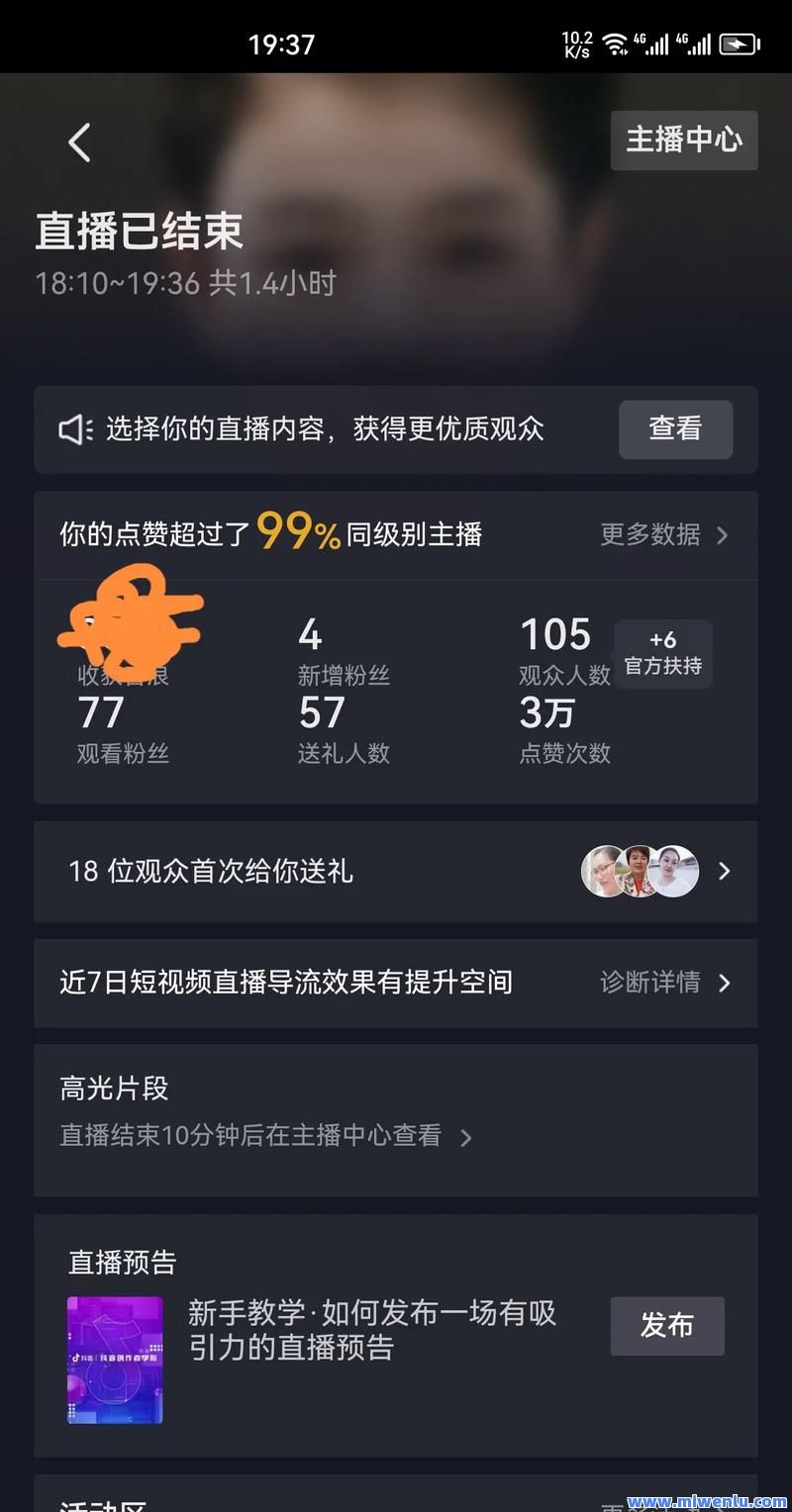Open the 18 位观众首次给你送礼 row

[396, 872]
